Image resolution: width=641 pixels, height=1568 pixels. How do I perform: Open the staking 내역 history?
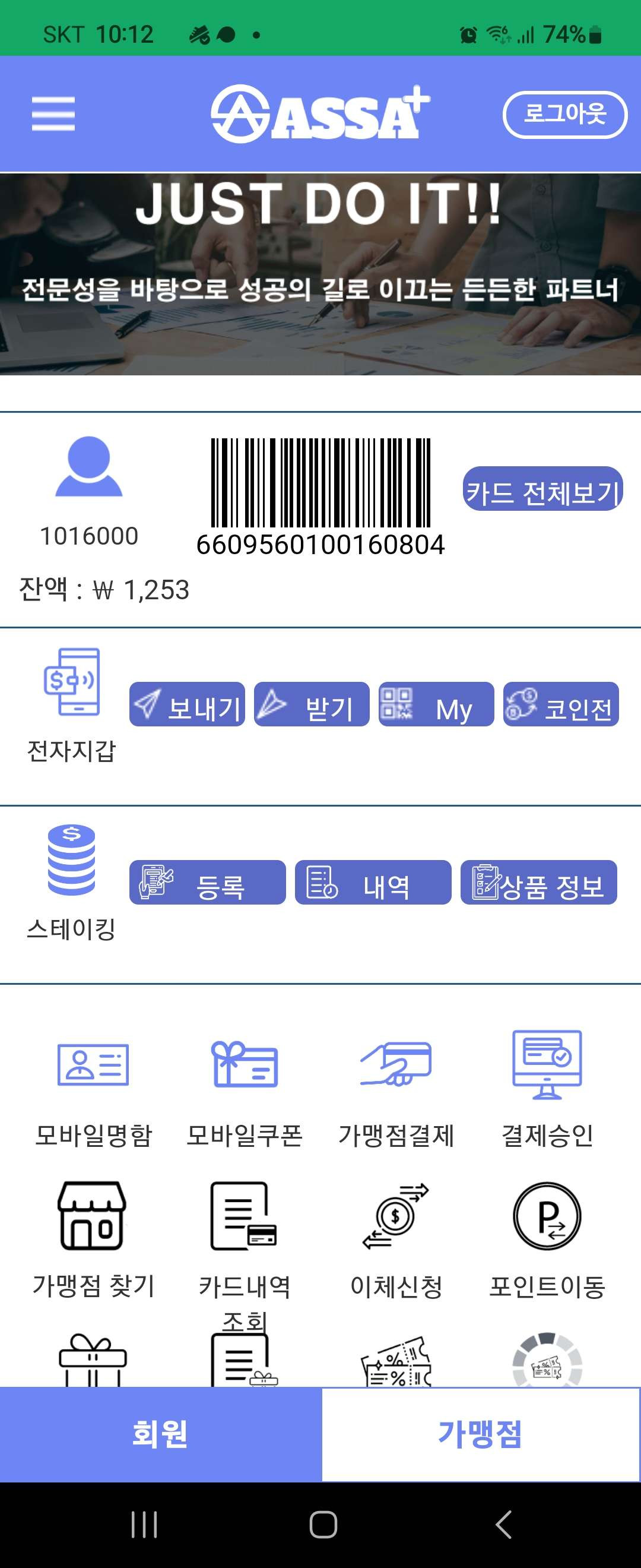pos(373,883)
